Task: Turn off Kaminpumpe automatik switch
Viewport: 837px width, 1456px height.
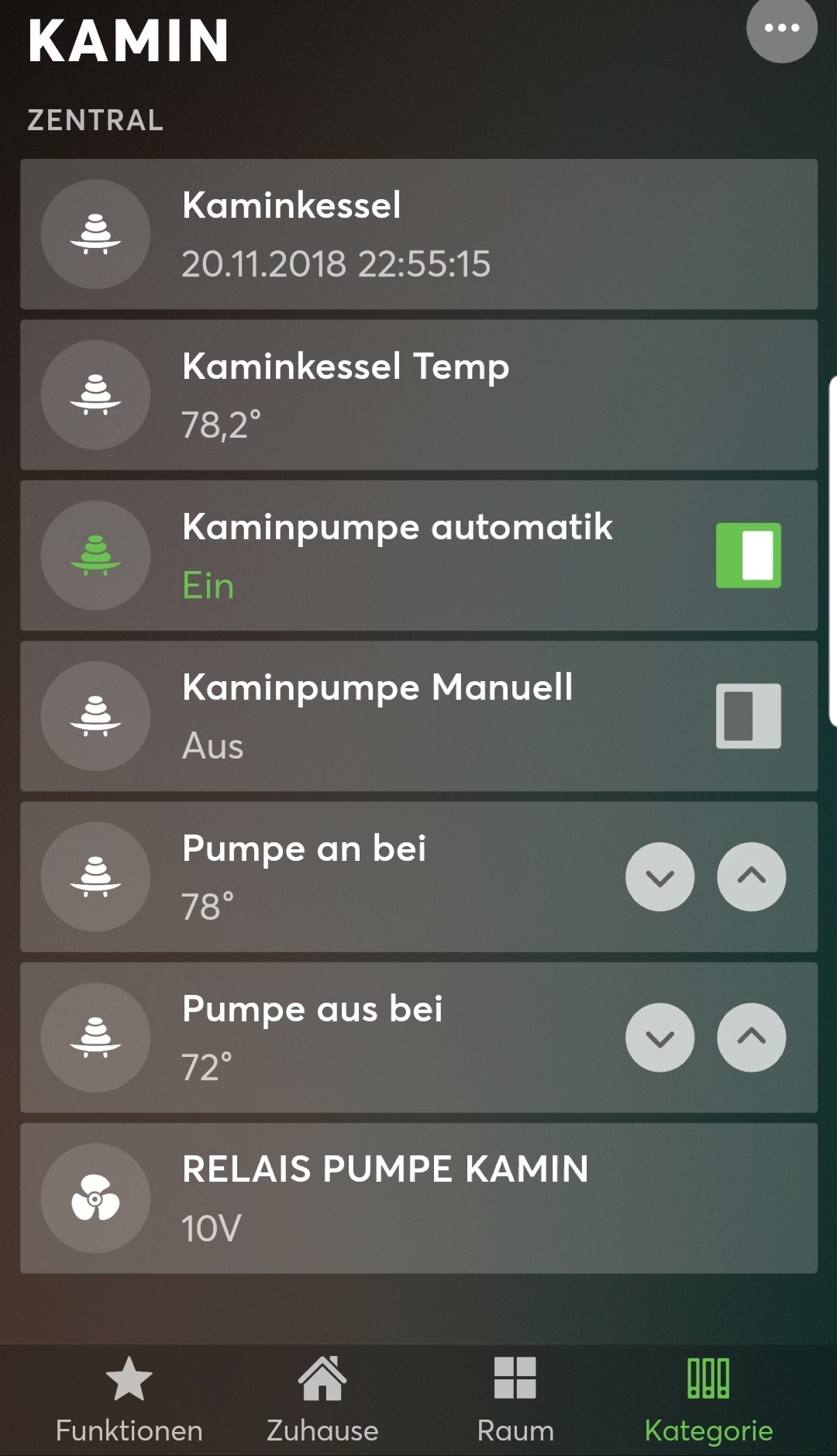Action: (748, 556)
